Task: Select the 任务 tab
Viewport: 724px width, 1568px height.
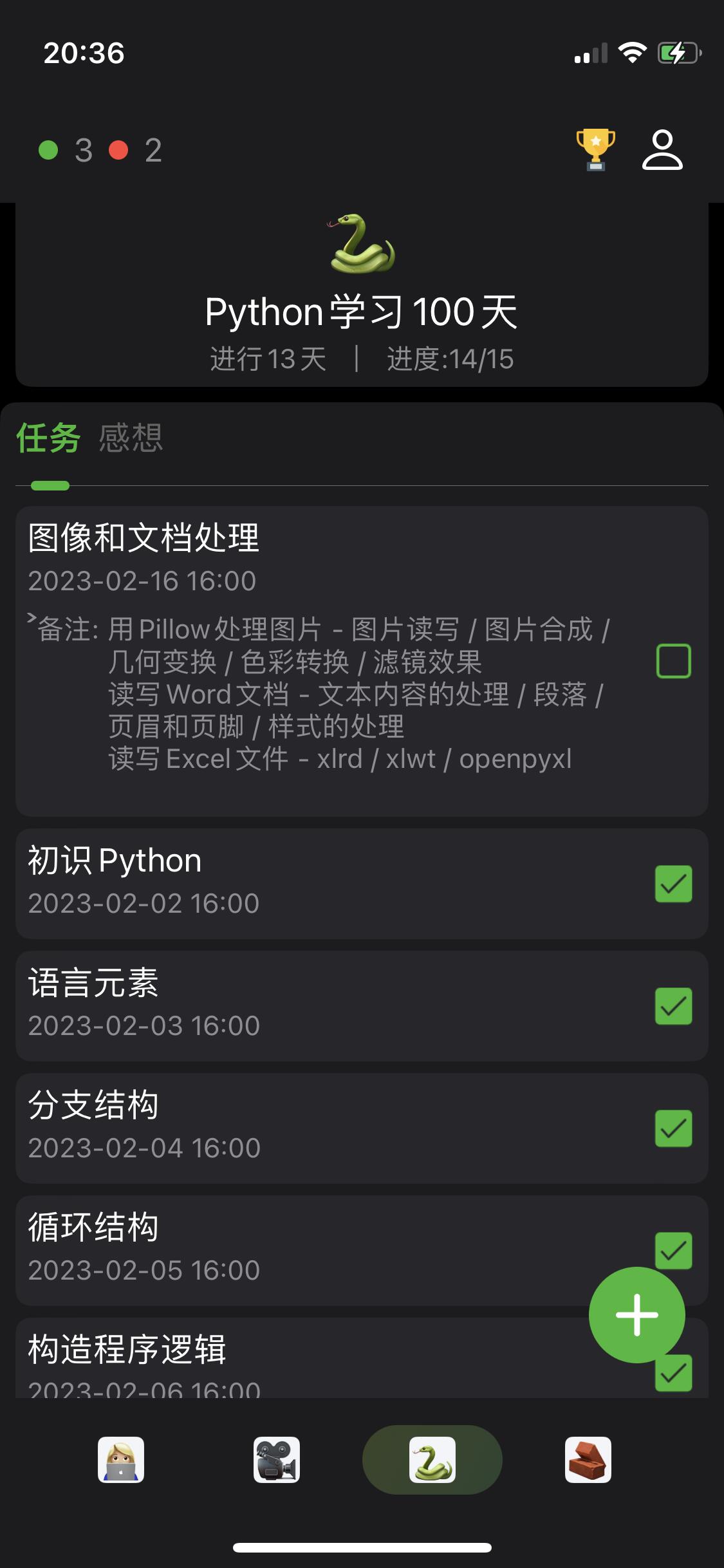Action: [x=48, y=438]
